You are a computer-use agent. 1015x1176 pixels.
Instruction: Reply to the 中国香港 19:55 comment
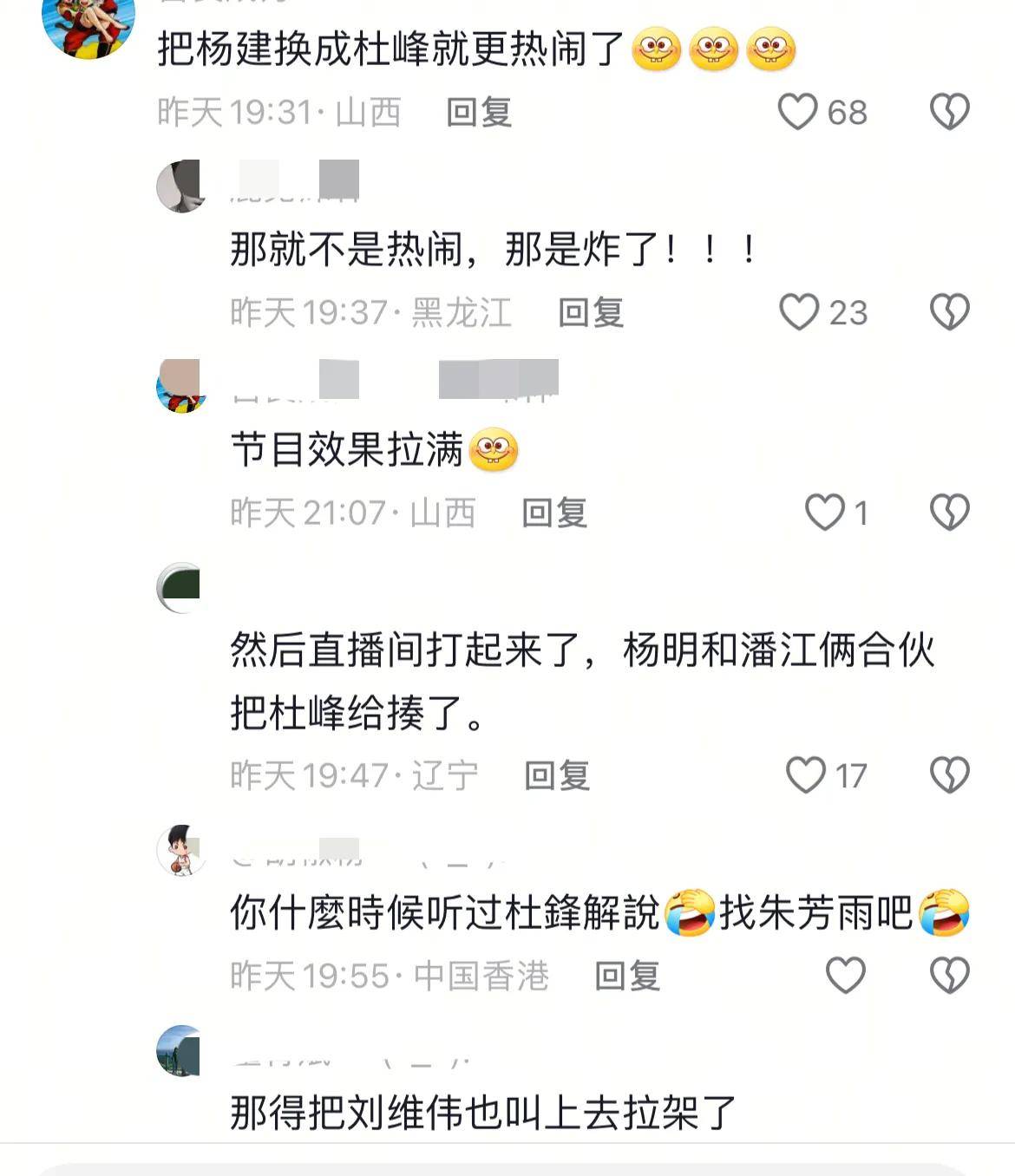(x=627, y=977)
